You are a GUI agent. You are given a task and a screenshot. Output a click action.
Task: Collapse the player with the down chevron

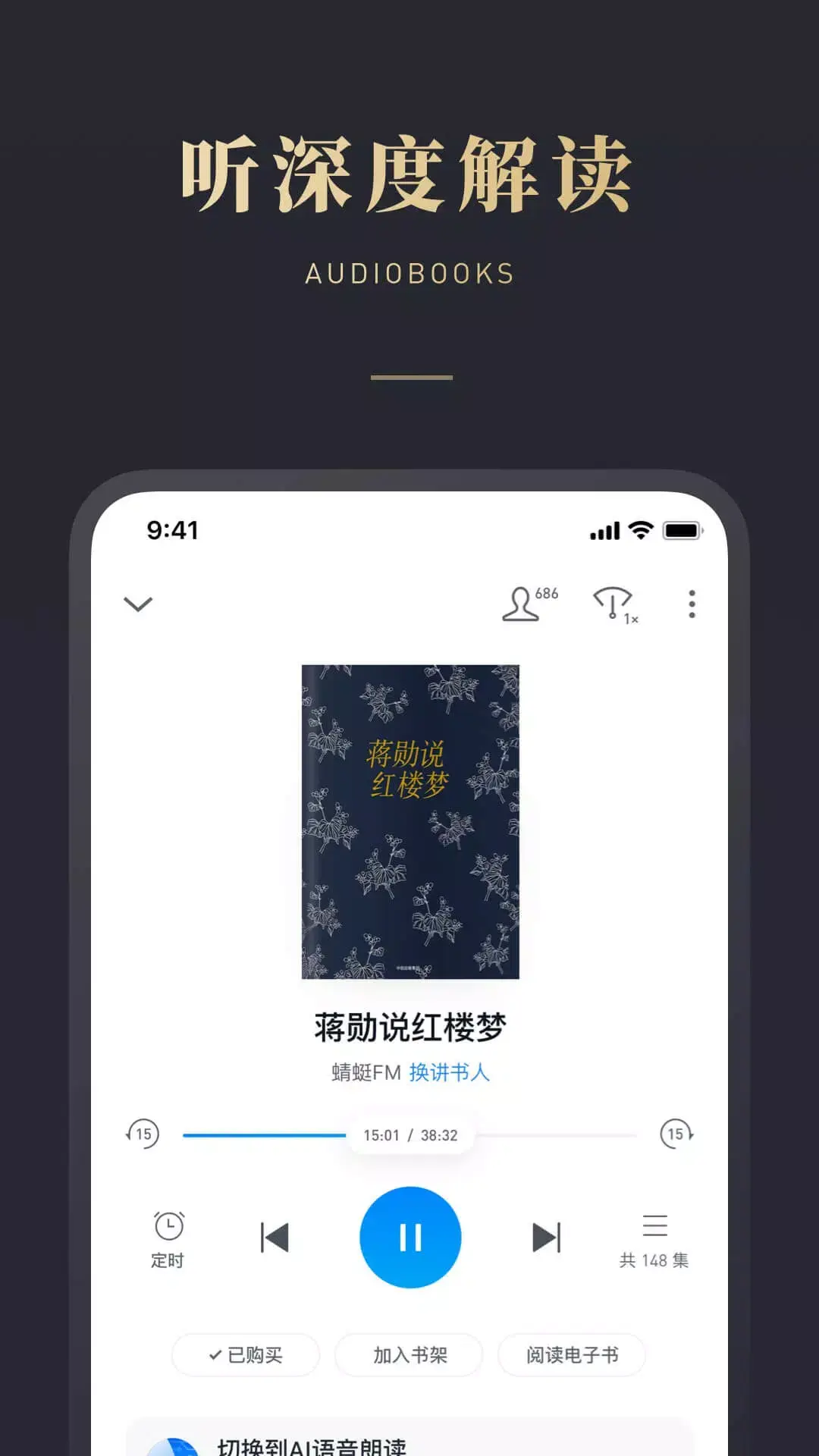[137, 604]
